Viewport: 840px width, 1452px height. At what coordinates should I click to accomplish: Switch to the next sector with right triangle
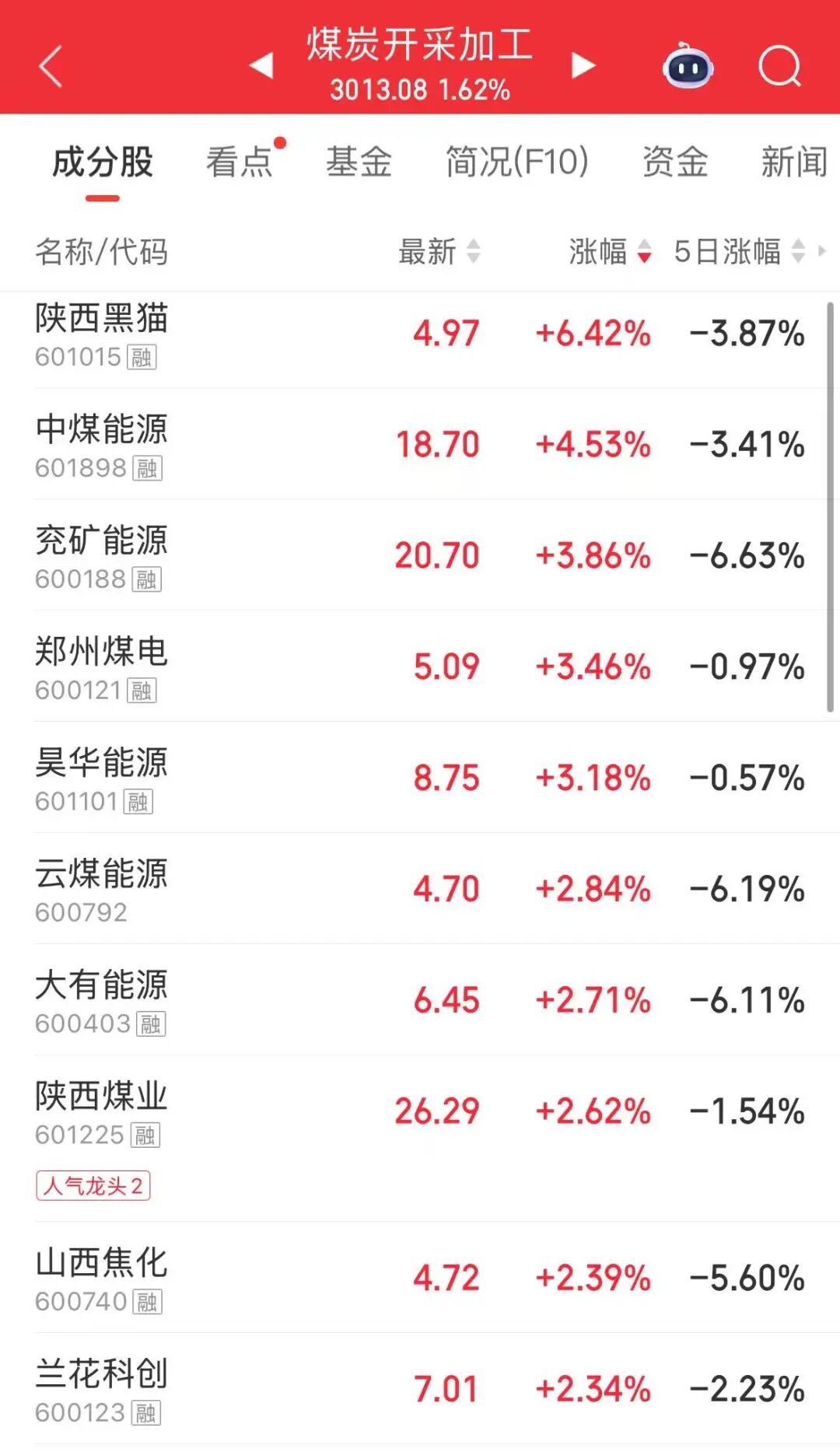pos(583,65)
